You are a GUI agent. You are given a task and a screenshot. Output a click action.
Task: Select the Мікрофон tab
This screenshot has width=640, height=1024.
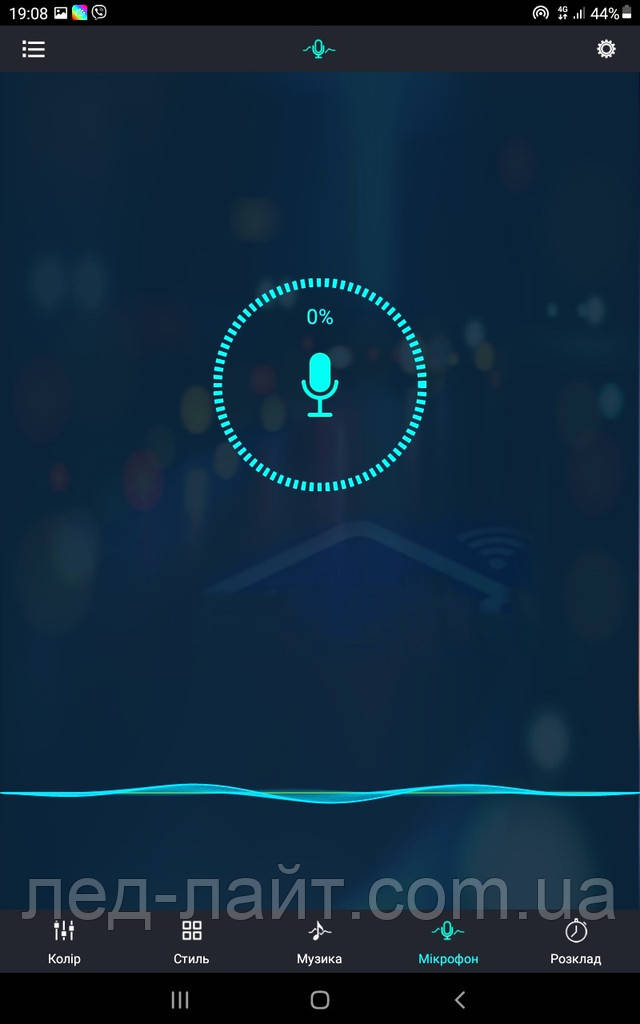tap(448, 942)
